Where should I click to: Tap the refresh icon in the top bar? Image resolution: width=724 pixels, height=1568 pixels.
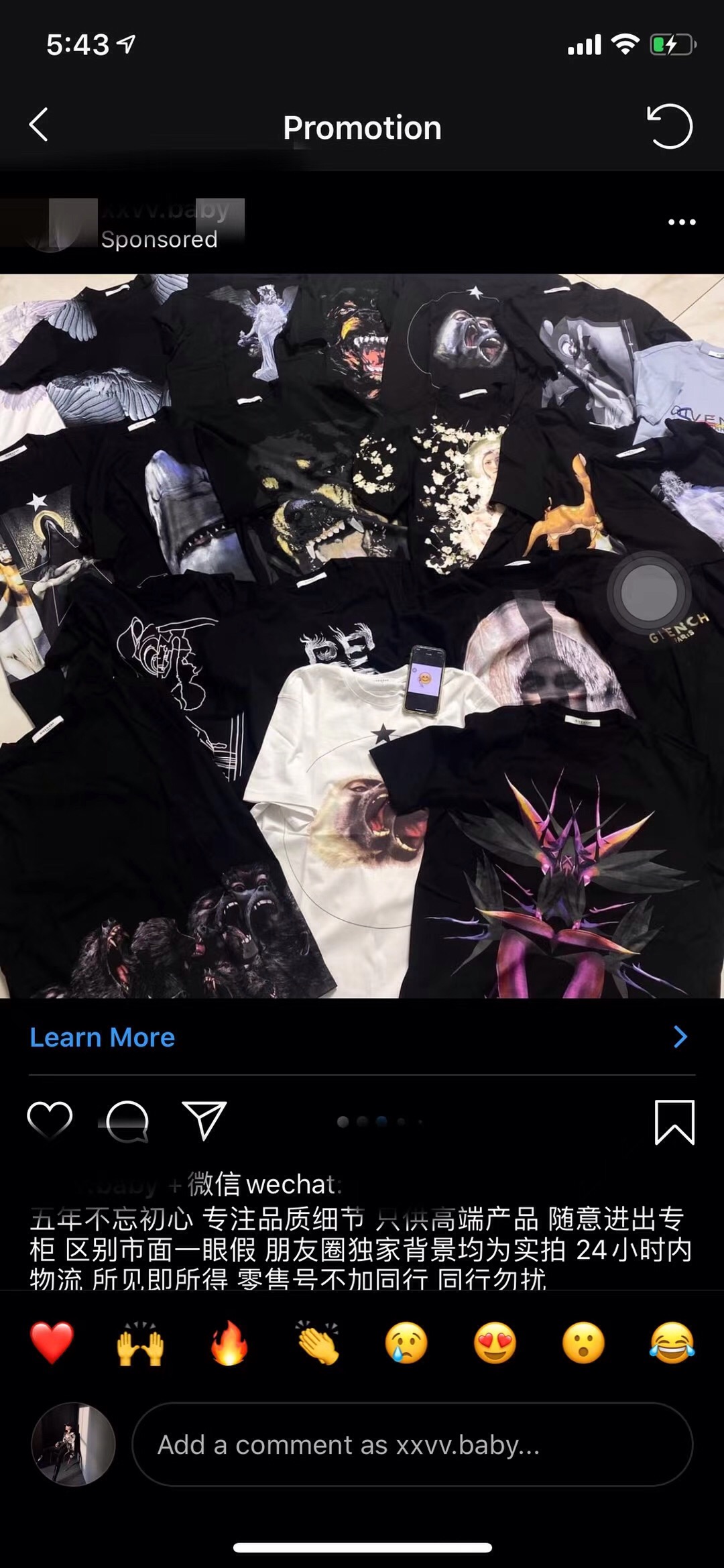(x=670, y=126)
